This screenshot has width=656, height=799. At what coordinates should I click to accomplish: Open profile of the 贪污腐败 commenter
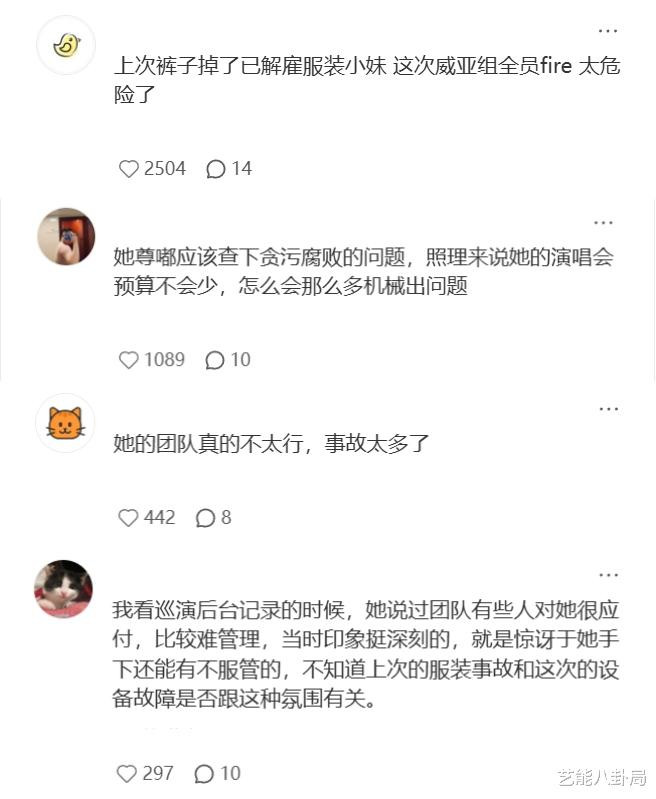click(x=66, y=237)
